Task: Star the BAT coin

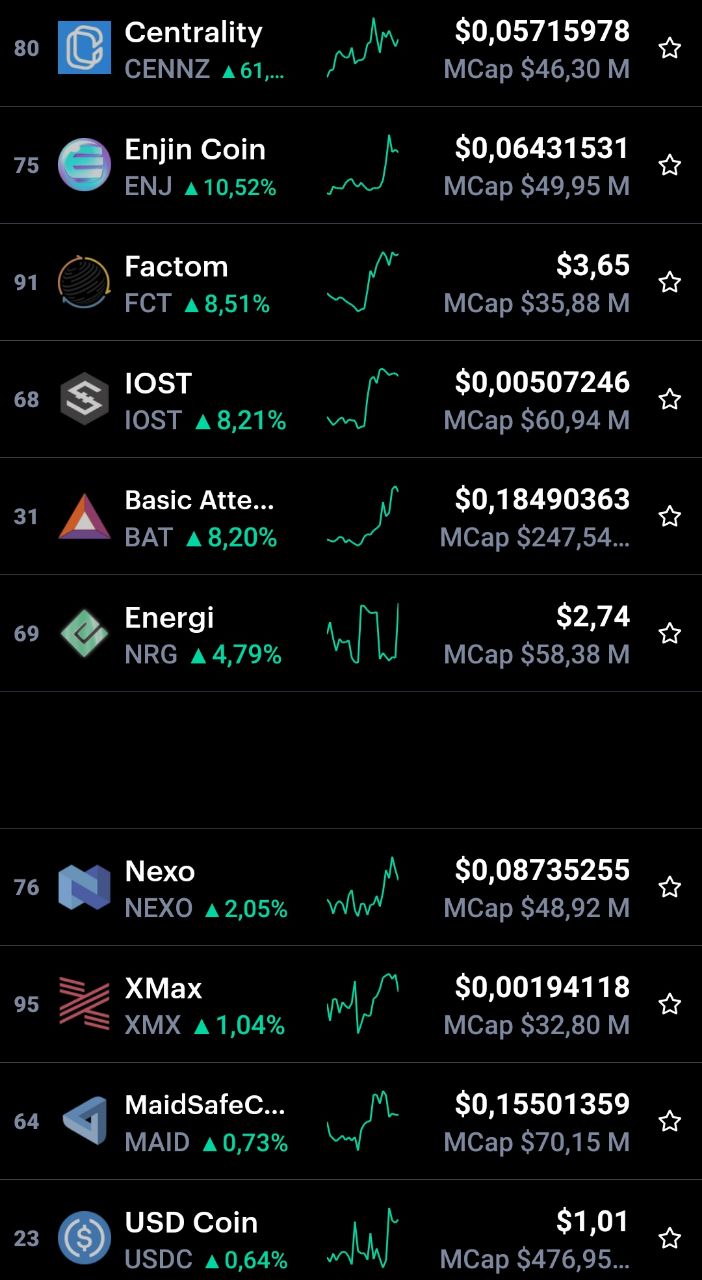Action: [x=670, y=516]
